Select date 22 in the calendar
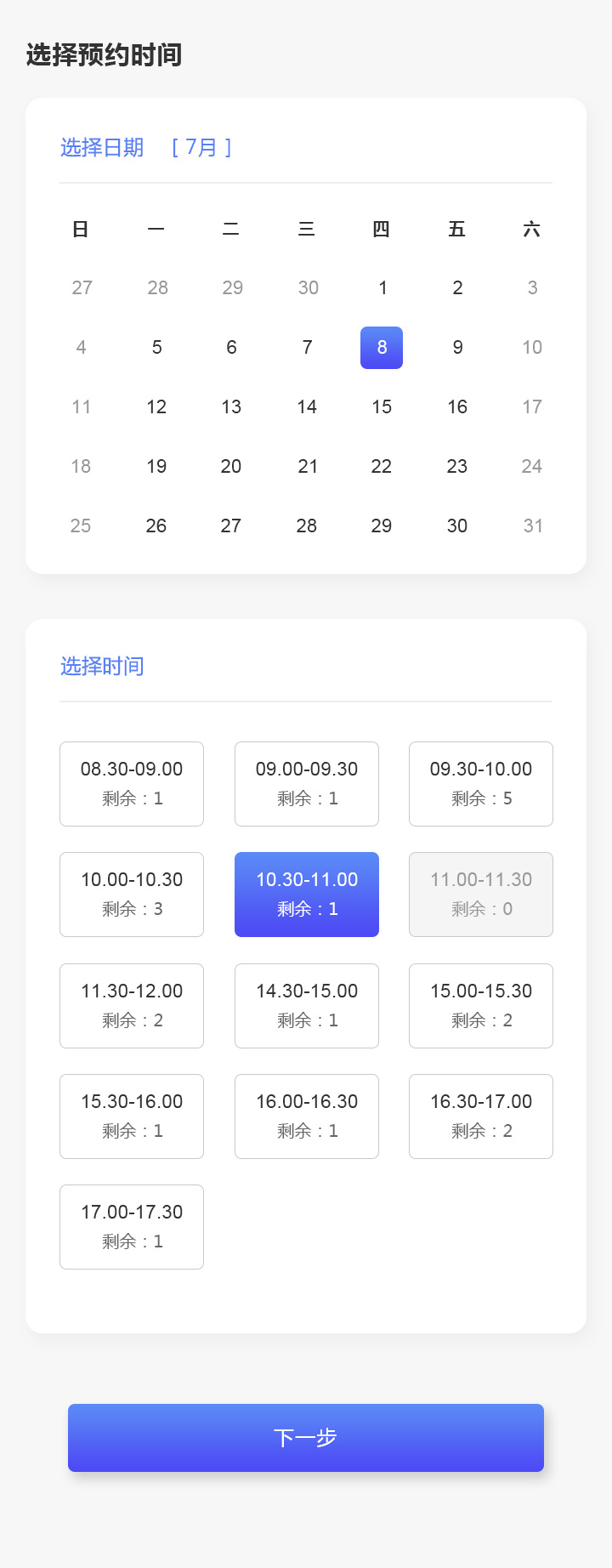 (382, 466)
